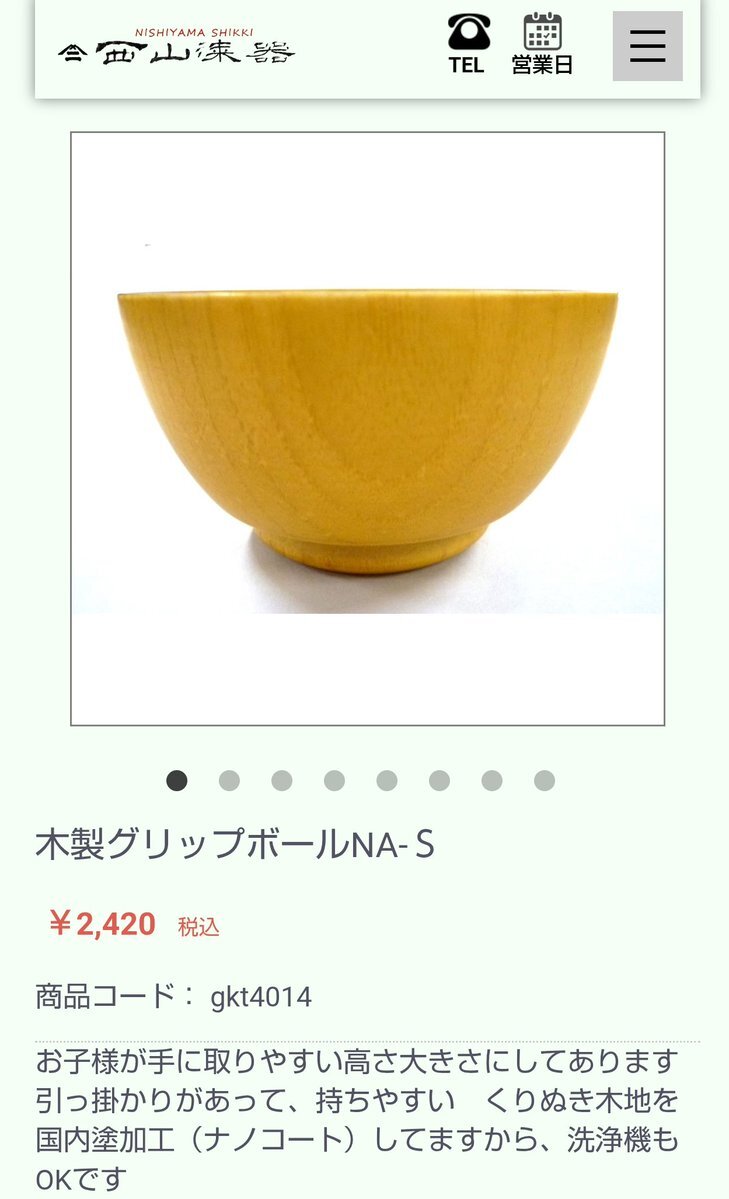The width and height of the screenshot is (729, 1199).
Task: Open the 営業日 business calendar
Action: pos(542,44)
